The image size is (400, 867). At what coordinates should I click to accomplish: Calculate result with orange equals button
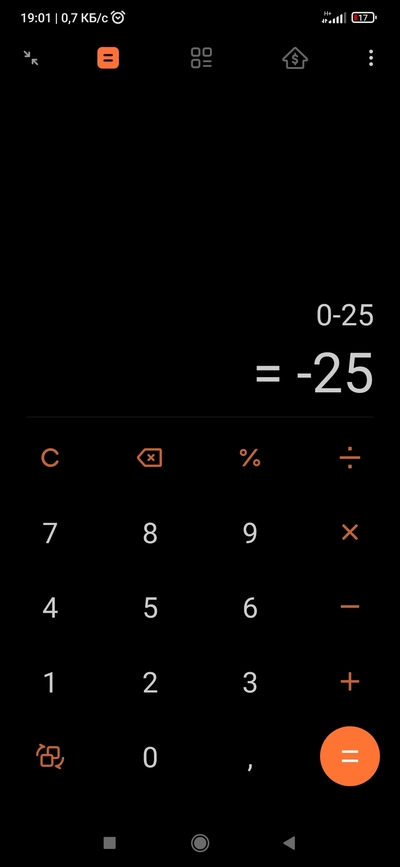(350, 756)
